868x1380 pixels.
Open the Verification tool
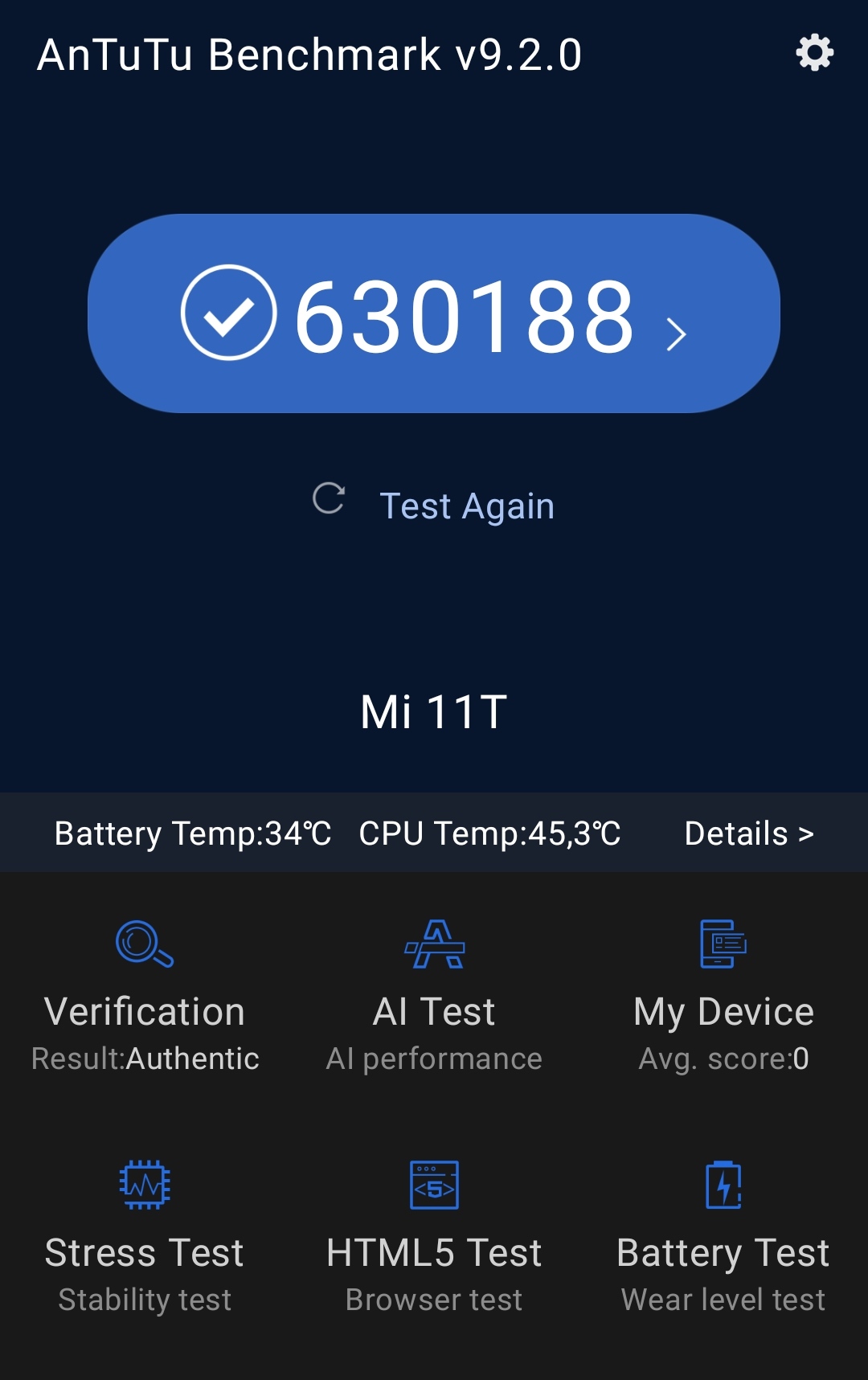tap(145, 995)
